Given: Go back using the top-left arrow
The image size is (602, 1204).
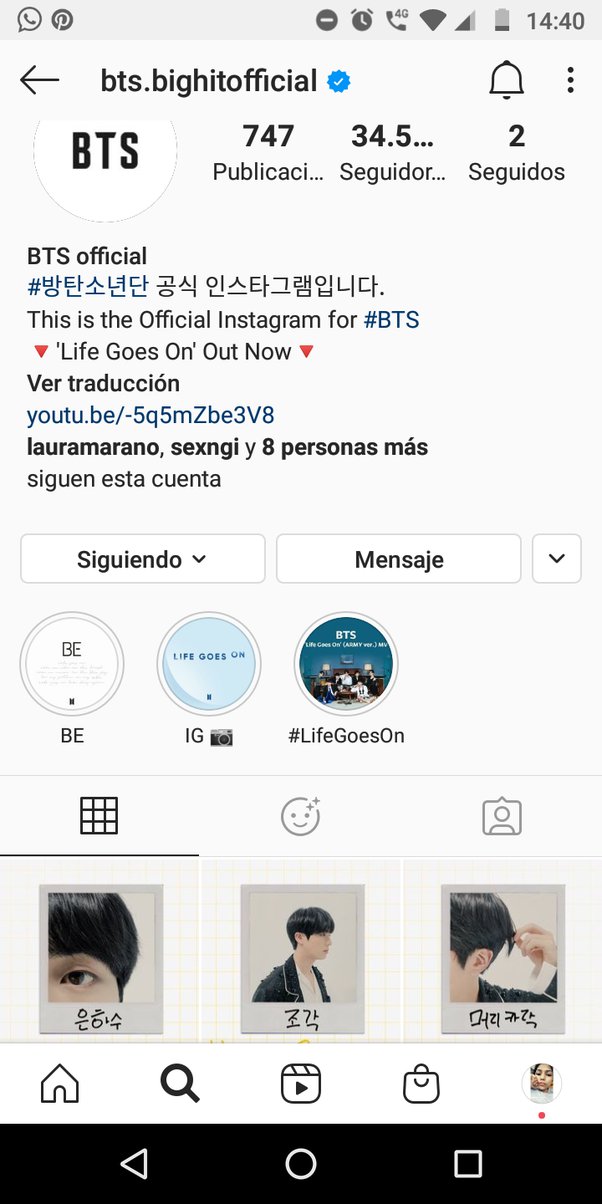Looking at the screenshot, I should (x=40, y=81).
